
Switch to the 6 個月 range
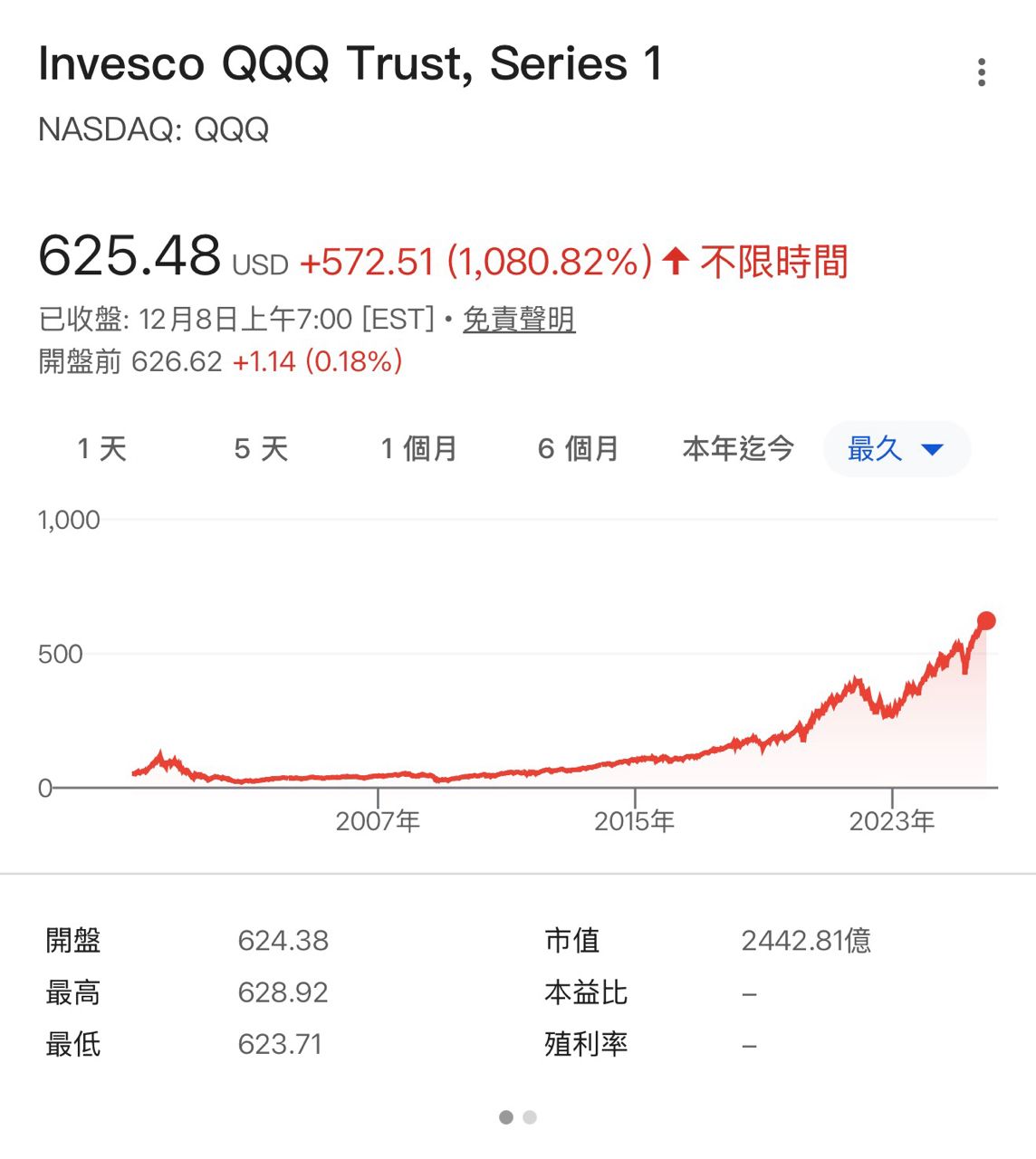[x=578, y=448]
